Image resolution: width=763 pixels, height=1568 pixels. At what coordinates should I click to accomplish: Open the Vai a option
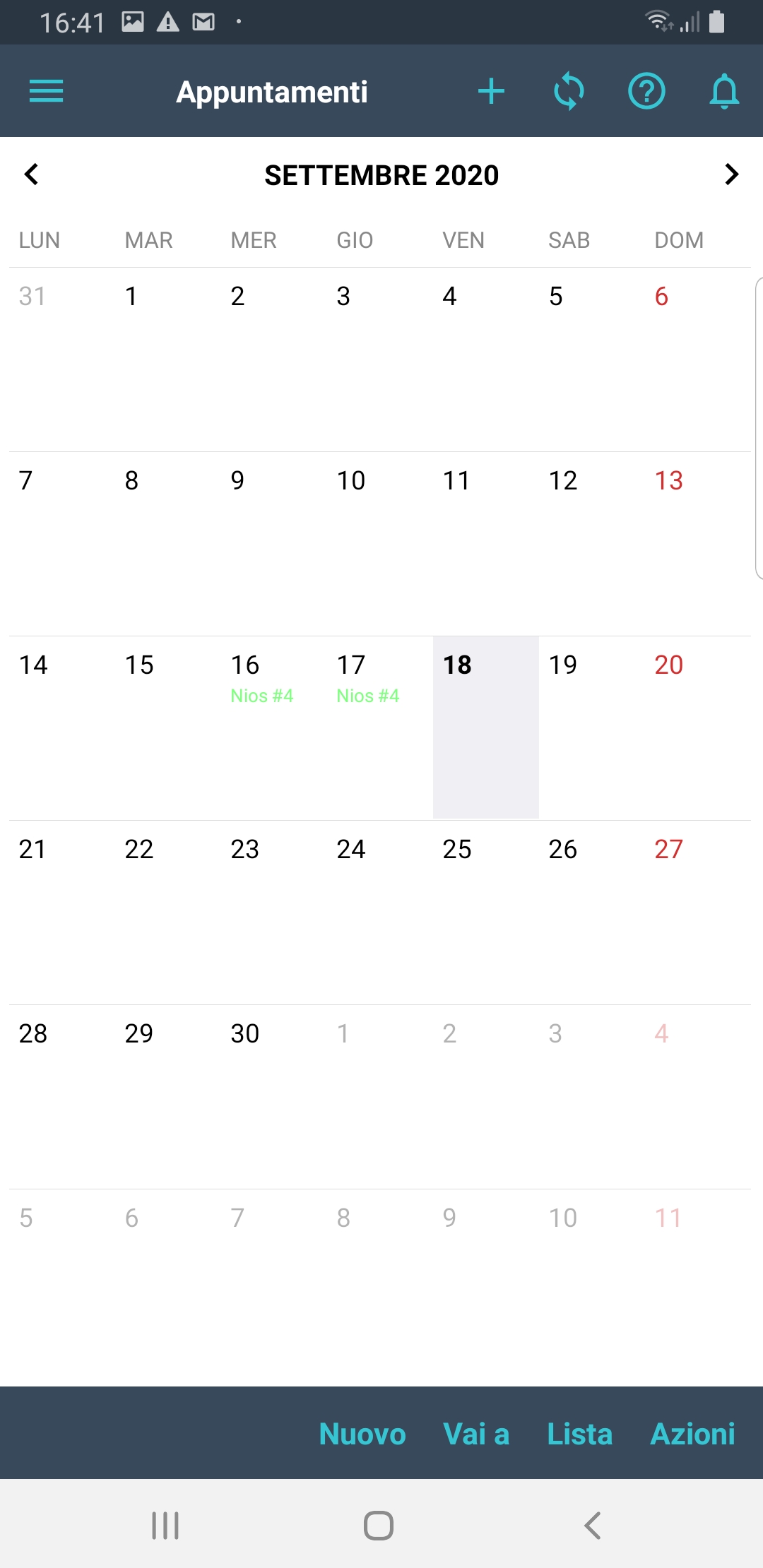click(475, 1434)
